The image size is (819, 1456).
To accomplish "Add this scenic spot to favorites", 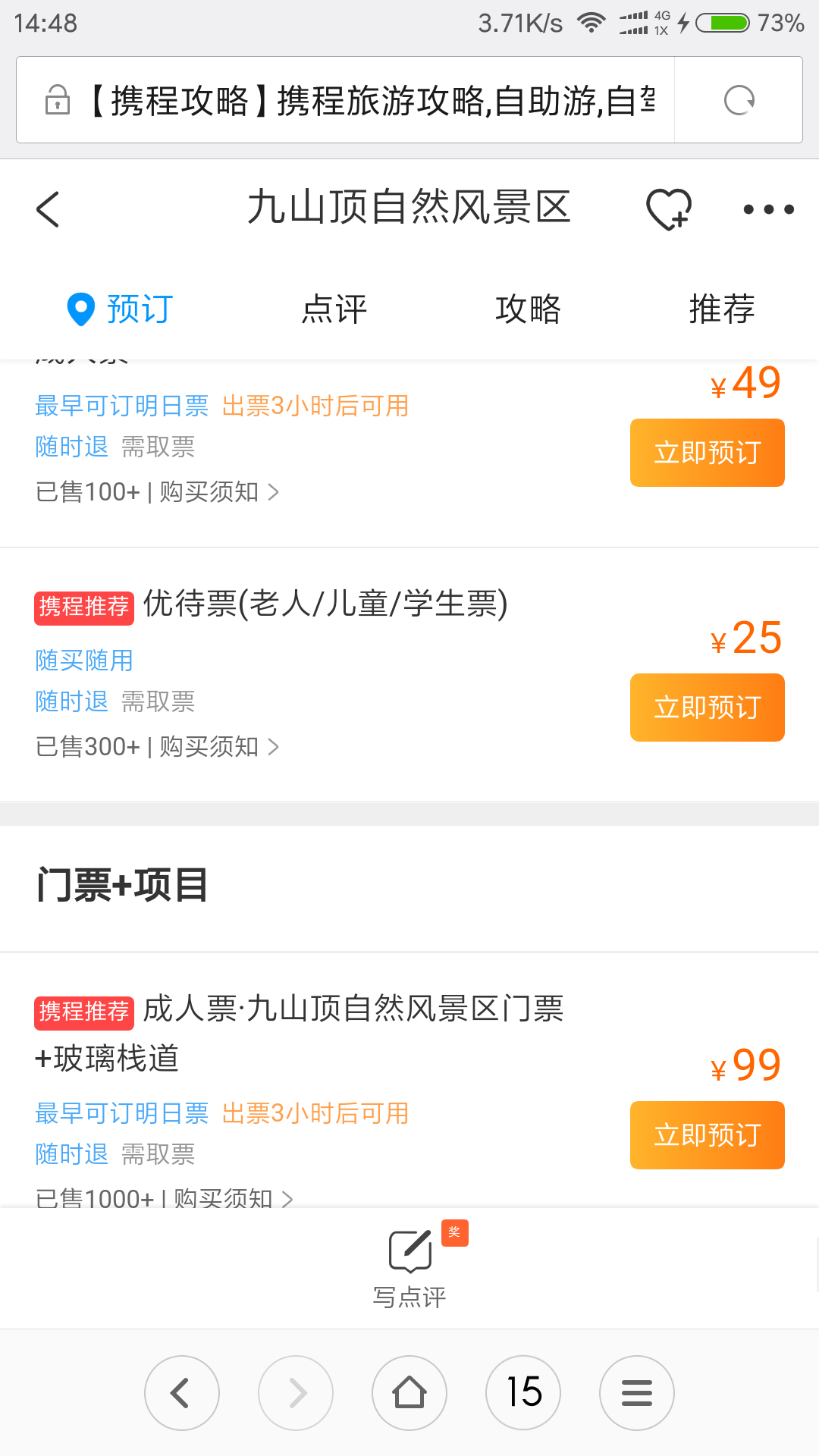I will point(669,209).
